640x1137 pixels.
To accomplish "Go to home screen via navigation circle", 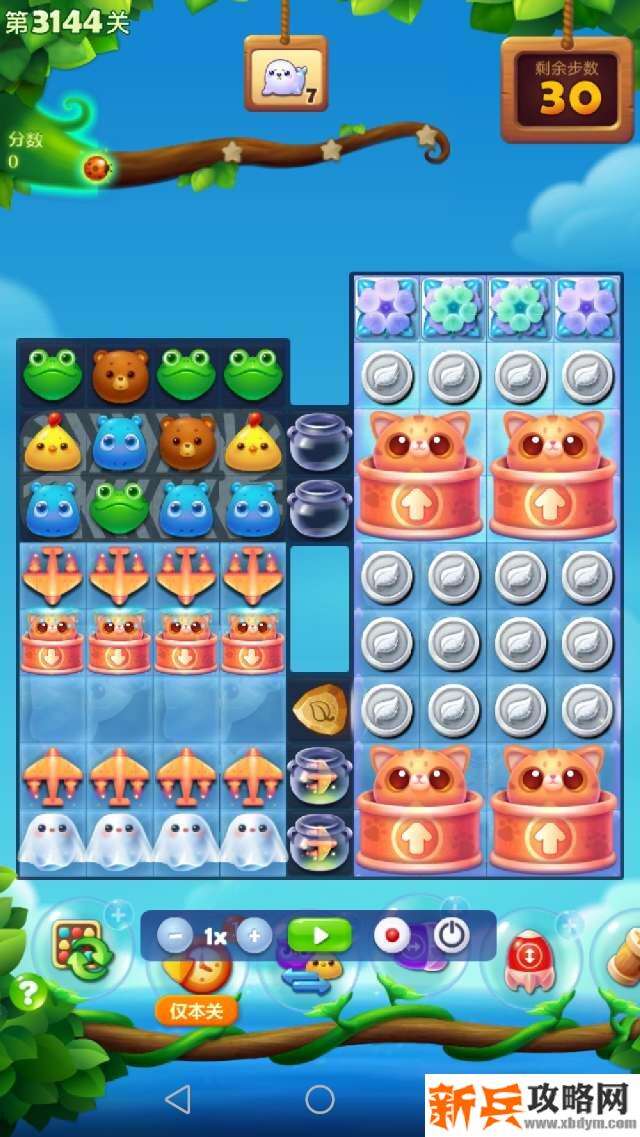I will click(x=320, y=1099).
